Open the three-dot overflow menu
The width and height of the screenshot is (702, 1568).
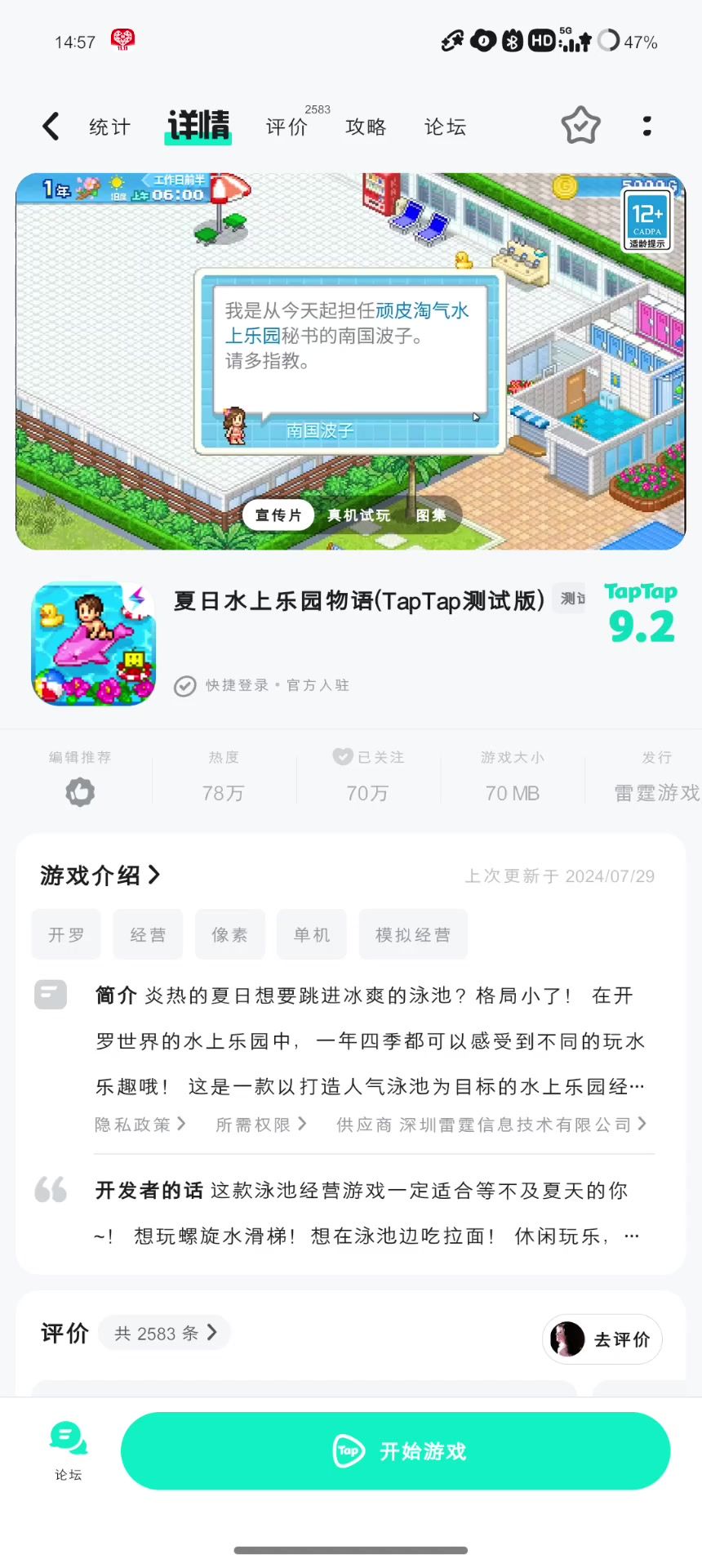[646, 126]
